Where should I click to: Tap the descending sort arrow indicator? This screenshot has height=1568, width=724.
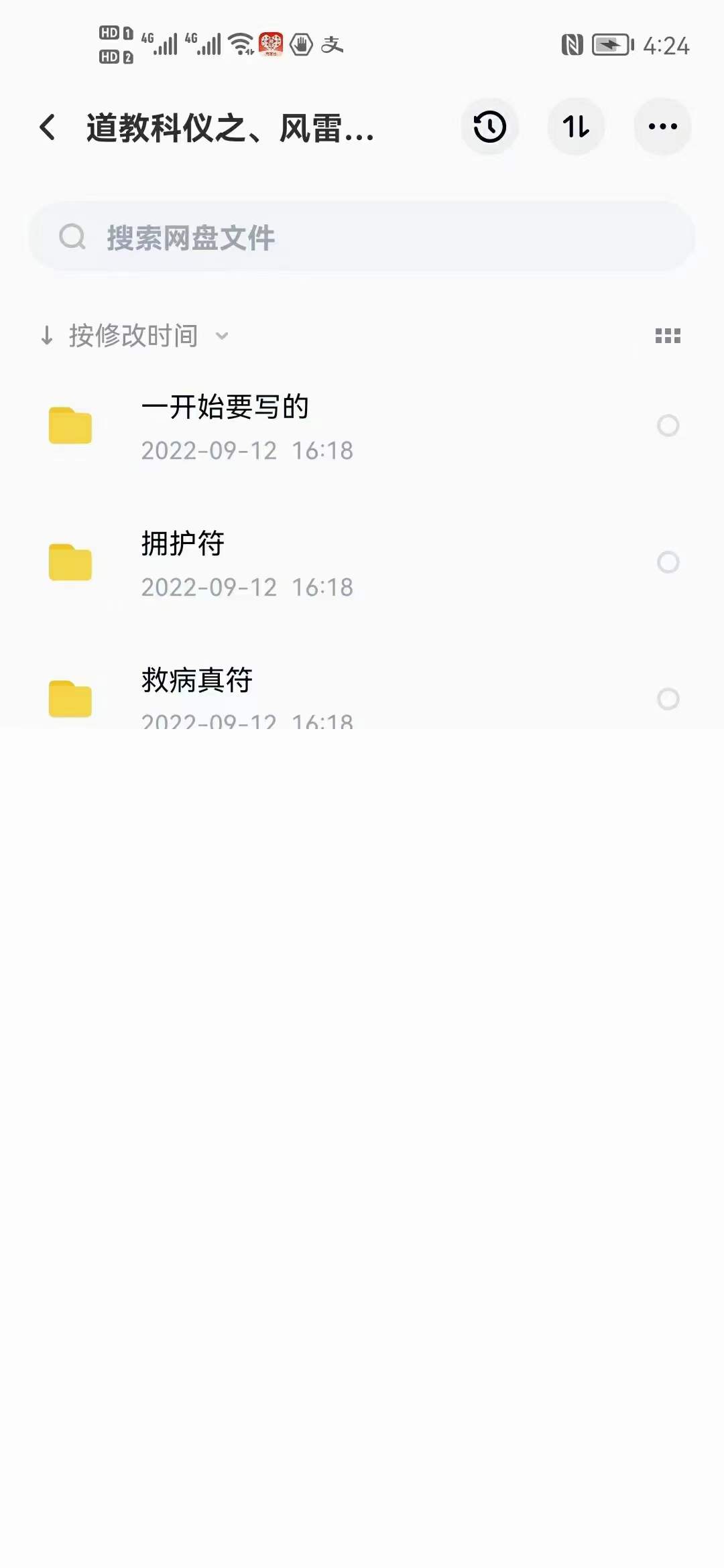47,336
